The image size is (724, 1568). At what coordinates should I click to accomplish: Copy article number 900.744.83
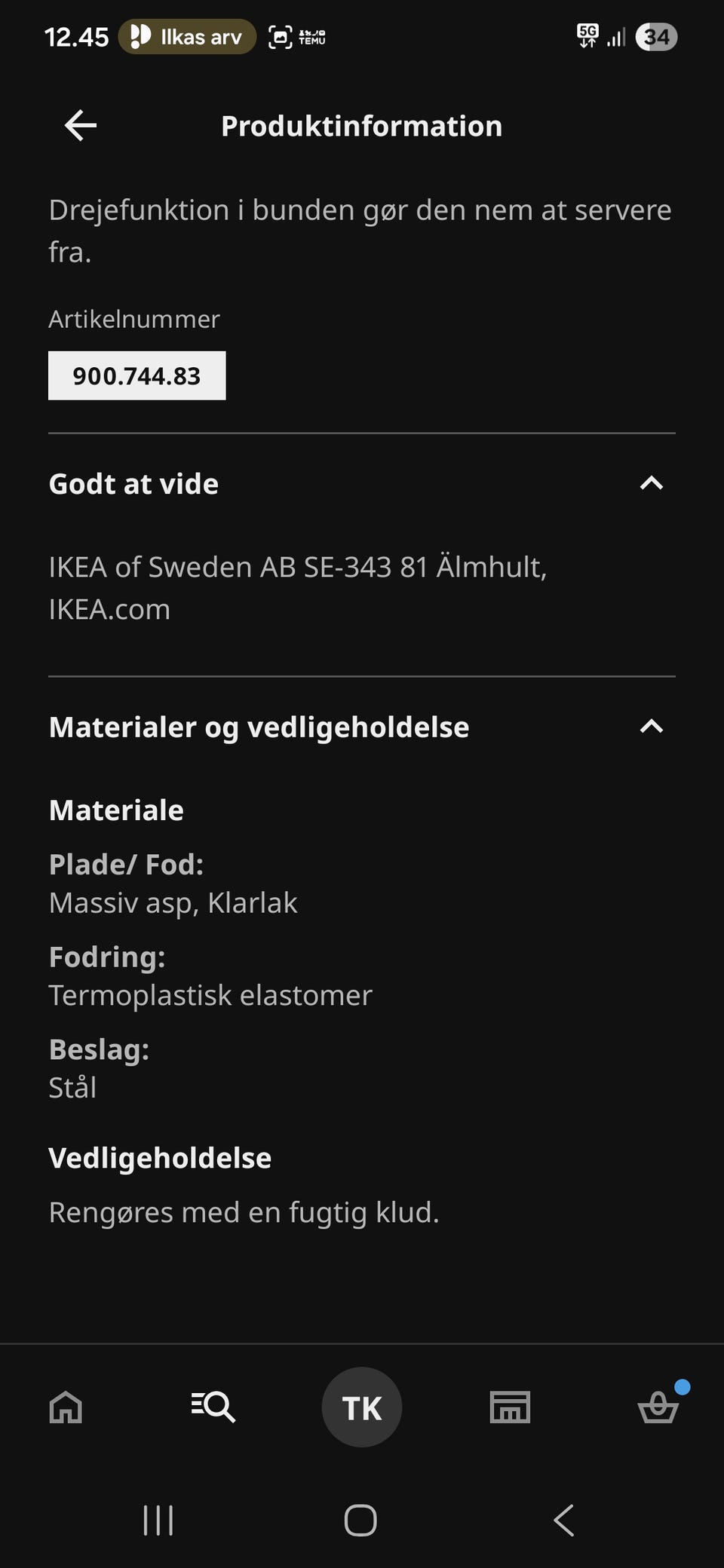pyautogui.click(x=137, y=375)
